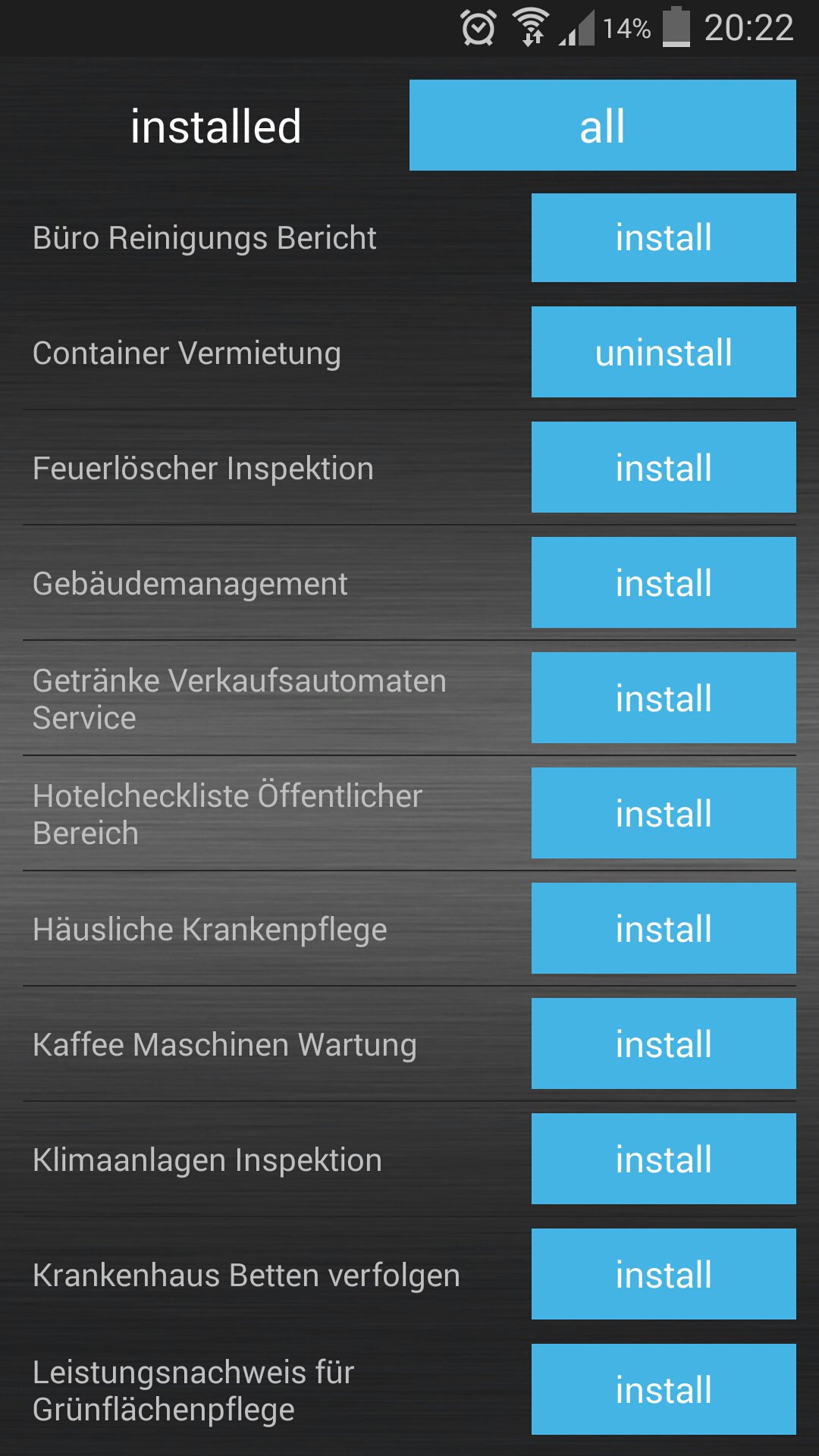
Task: Install Hotelcheckliste Öffentlicher Bereich
Action: pos(664,814)
